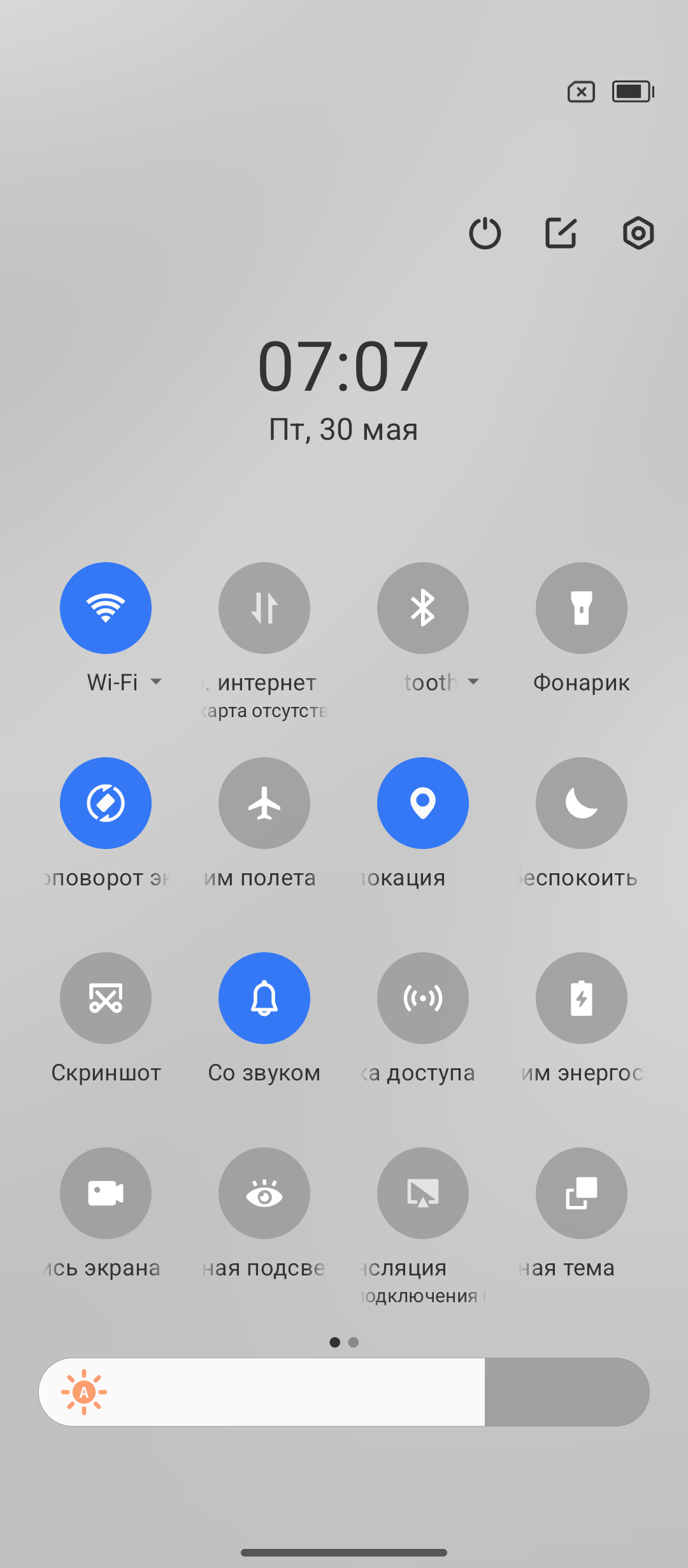Open the power menu icon
Screen dimensions: 688x1568
click(485, 233)
